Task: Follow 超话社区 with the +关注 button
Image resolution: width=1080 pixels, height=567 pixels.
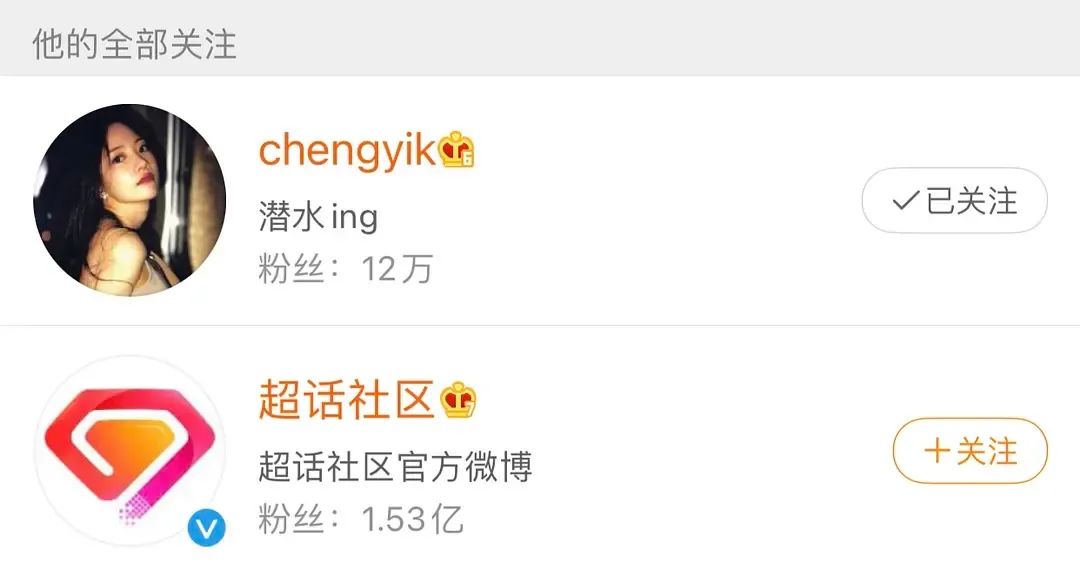Action: 969,451
